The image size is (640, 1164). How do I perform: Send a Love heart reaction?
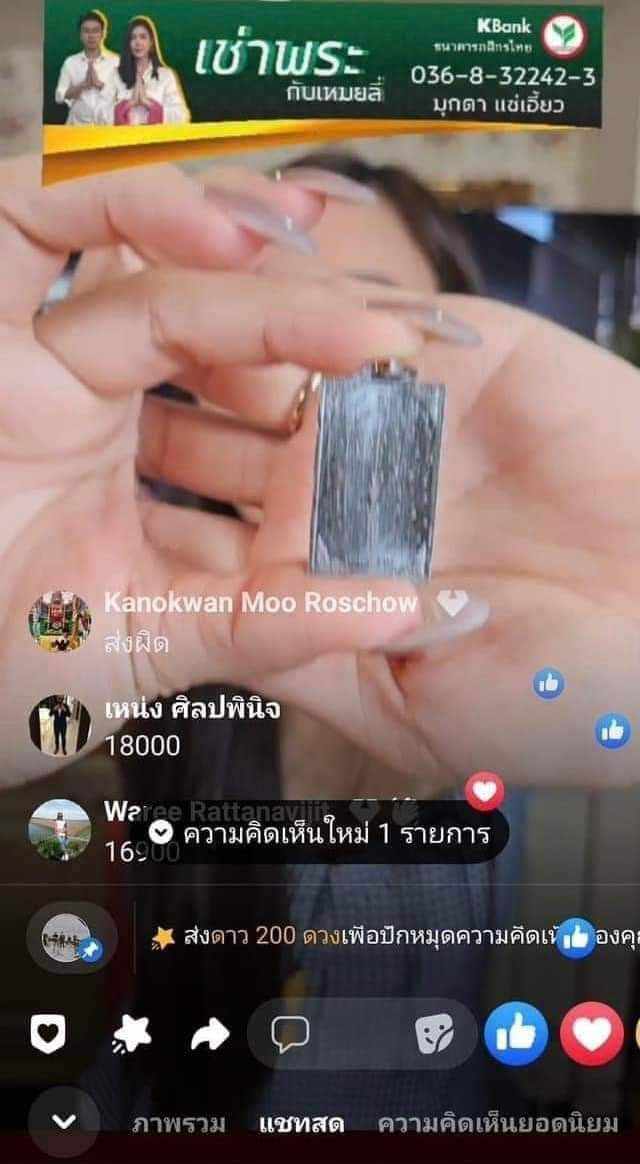click(x=592, y=1033)
